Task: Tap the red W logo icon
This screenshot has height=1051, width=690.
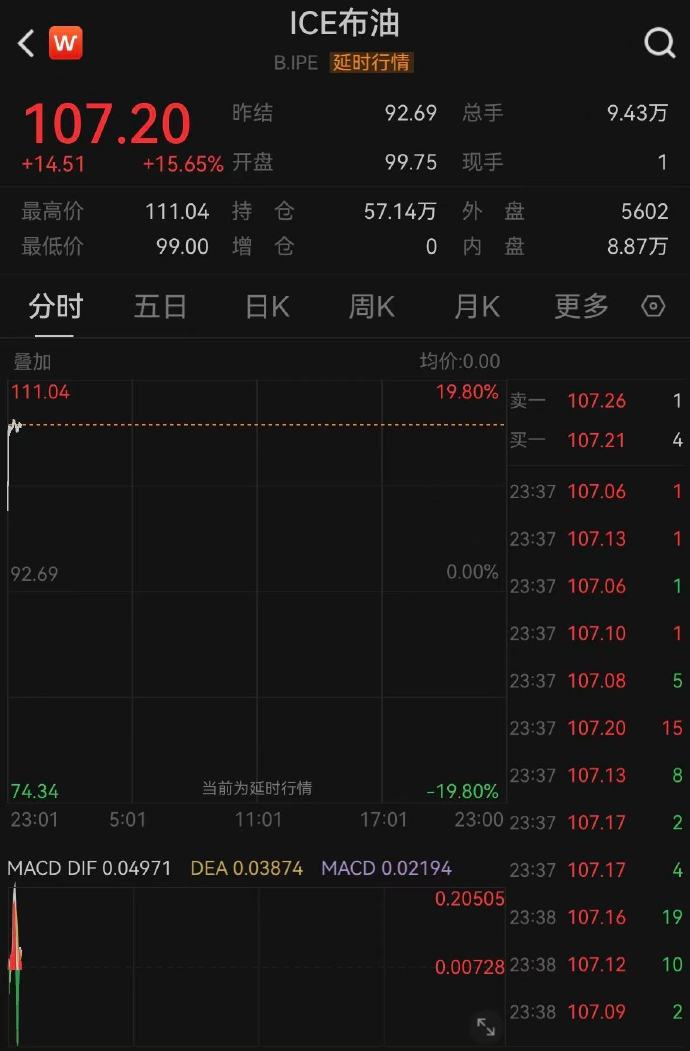Action: click(66, 43)
